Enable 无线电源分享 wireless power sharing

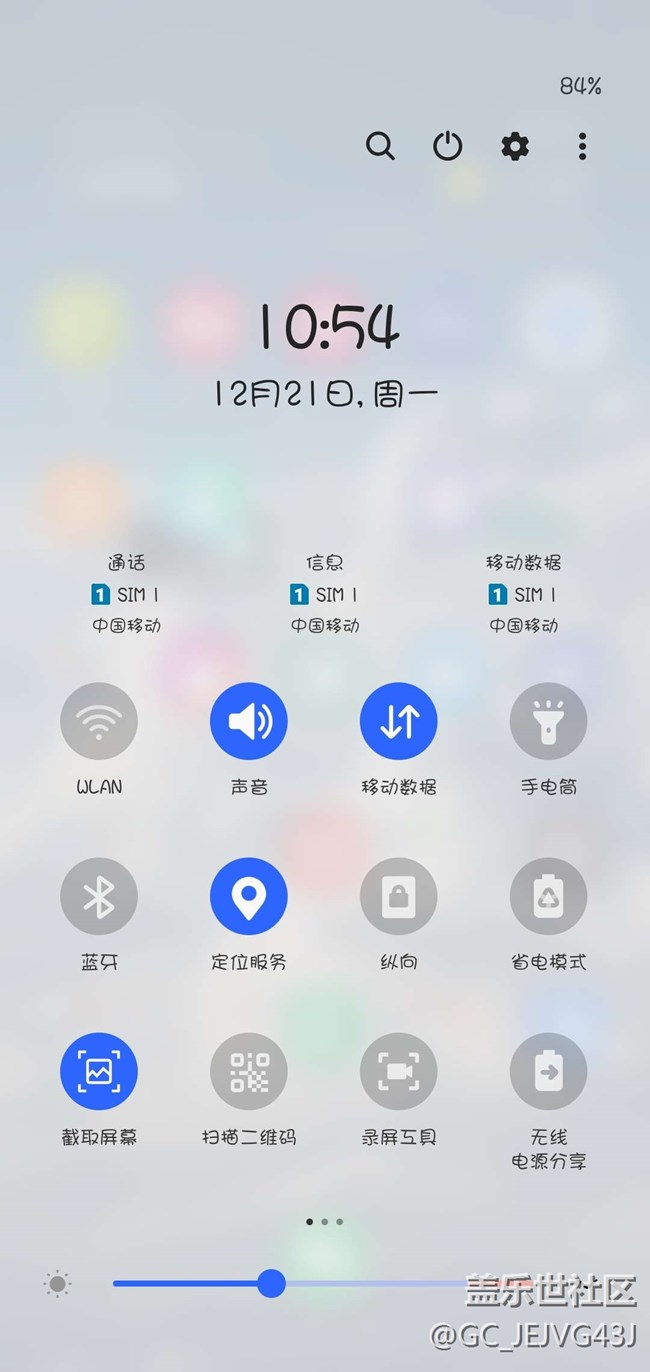click(548, 1071)
